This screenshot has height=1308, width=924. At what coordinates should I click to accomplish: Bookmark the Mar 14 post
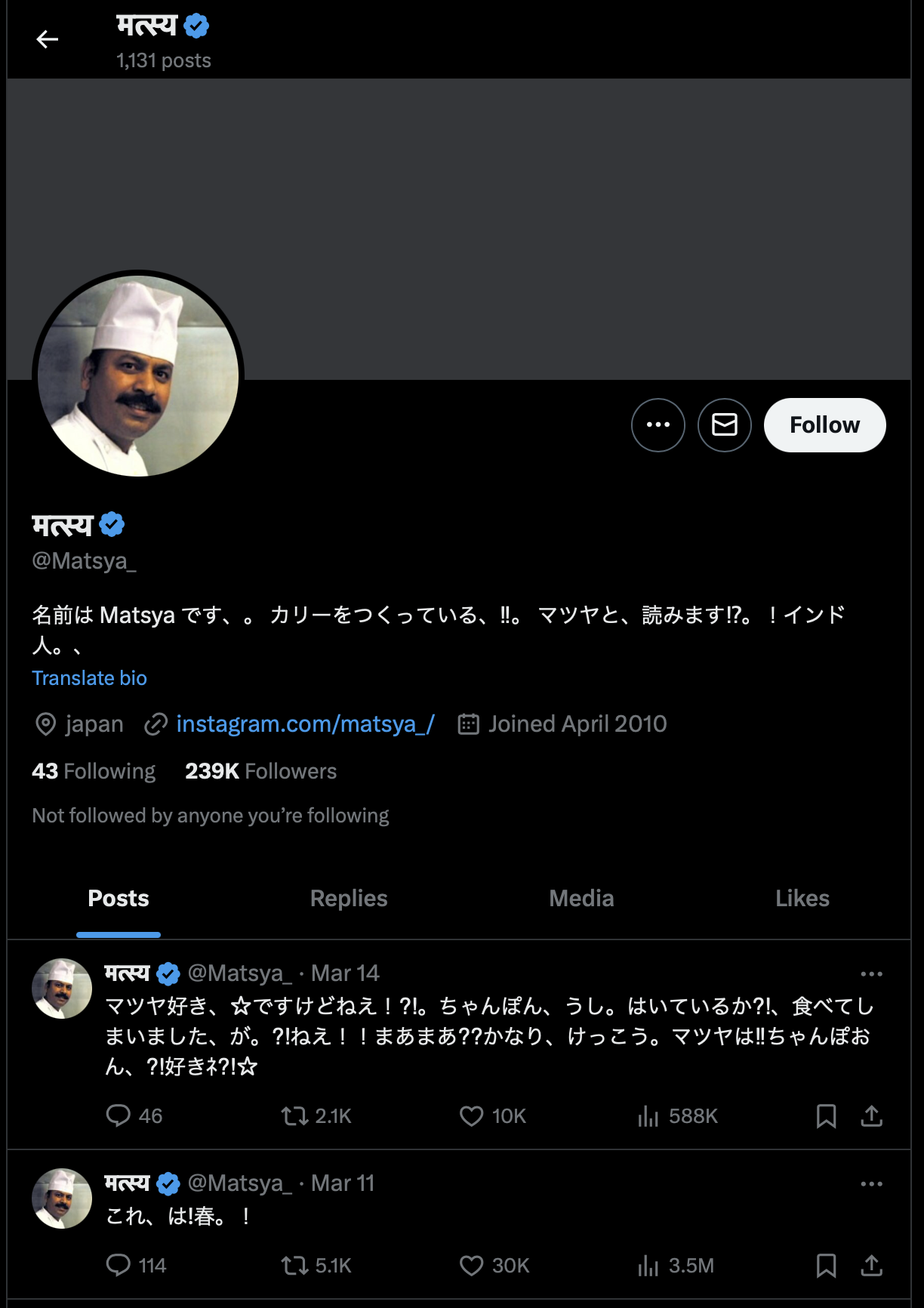(826, 1116)
